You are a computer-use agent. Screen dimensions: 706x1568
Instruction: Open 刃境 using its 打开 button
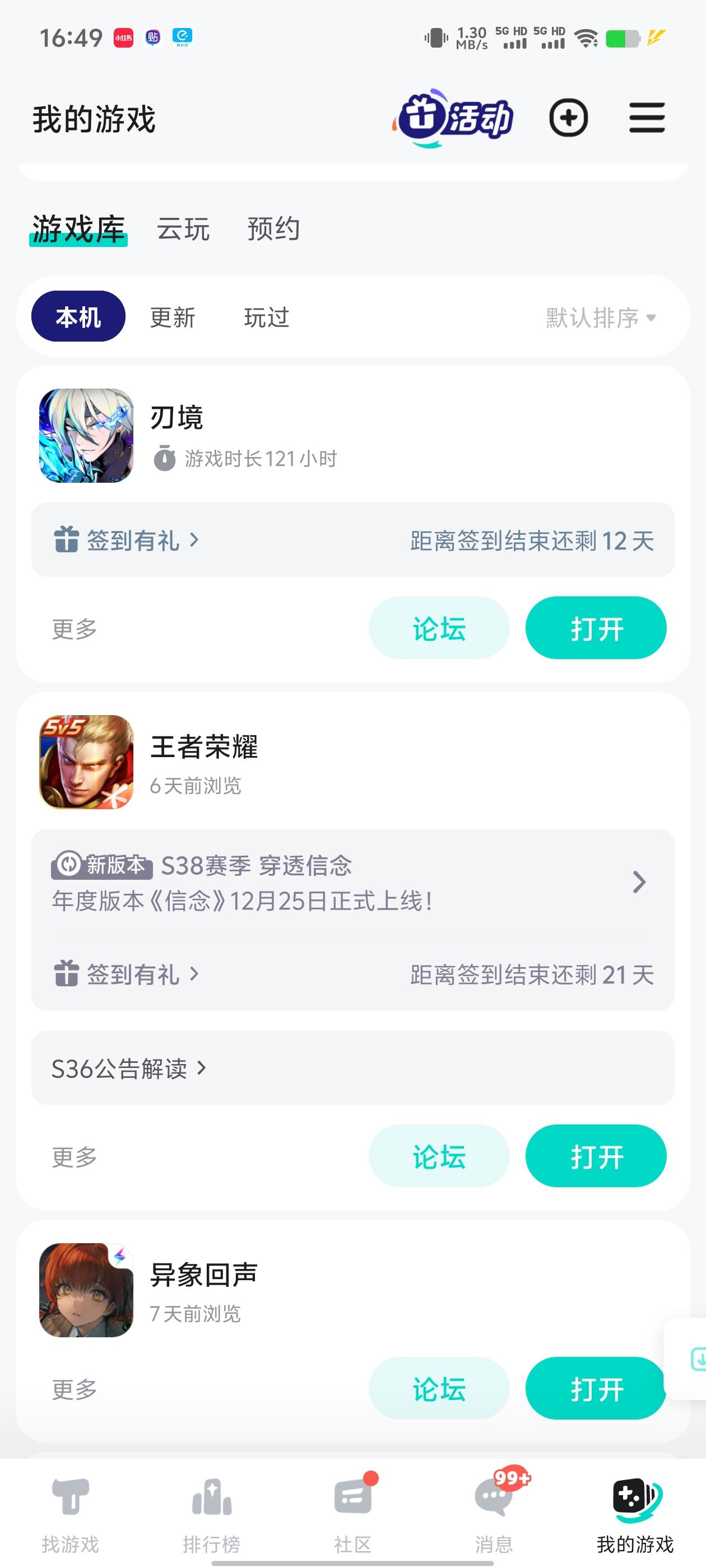(x=595, y=628)
